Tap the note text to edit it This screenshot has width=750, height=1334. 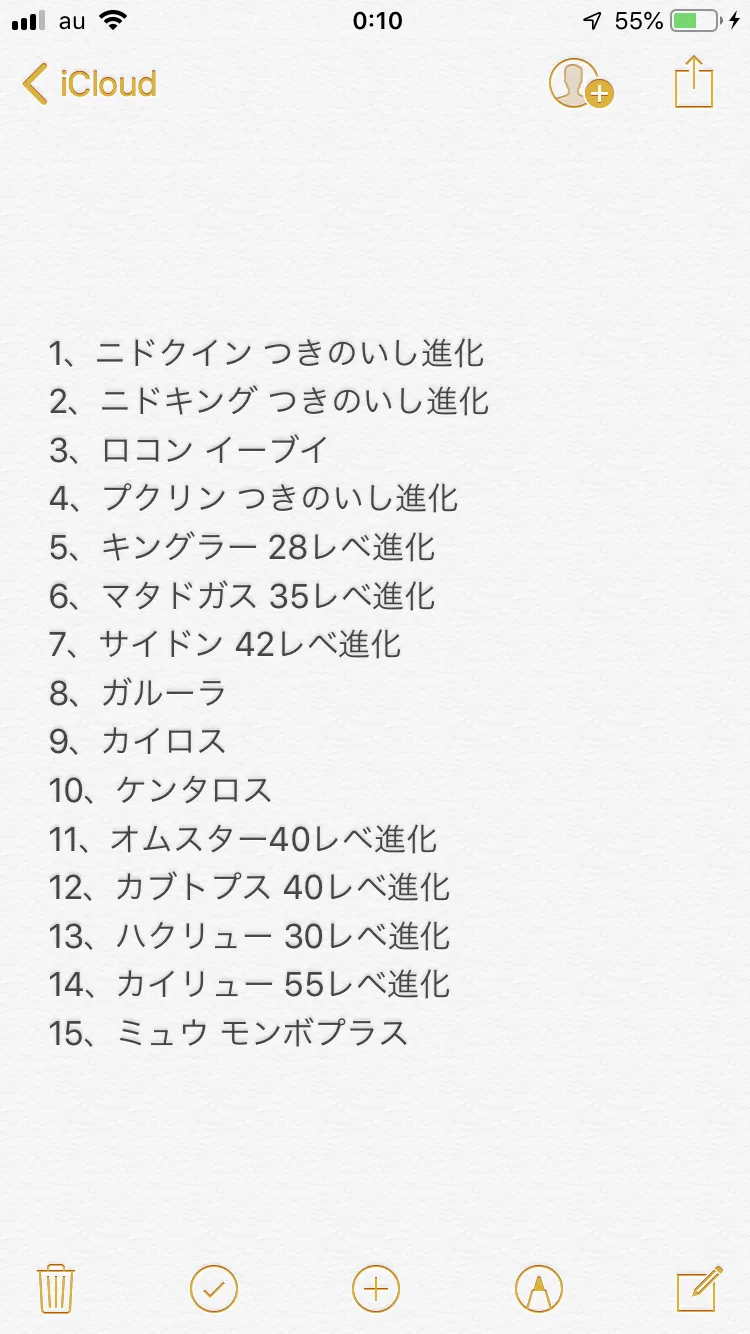(269, 692)
